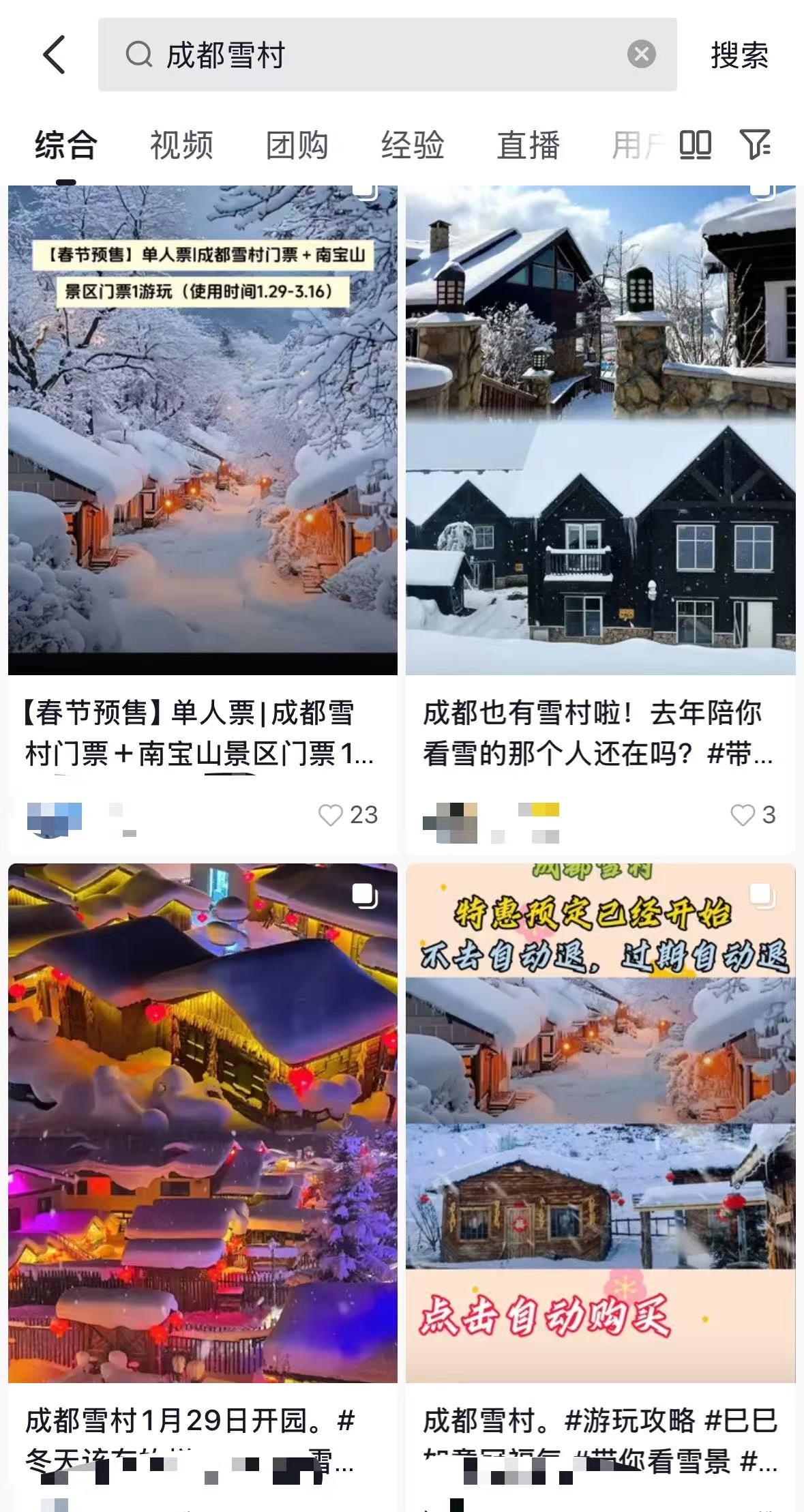Switch to the 视频 tab
The width and height of the screenshot is (804, 1512).
click(x=181, y=145)
